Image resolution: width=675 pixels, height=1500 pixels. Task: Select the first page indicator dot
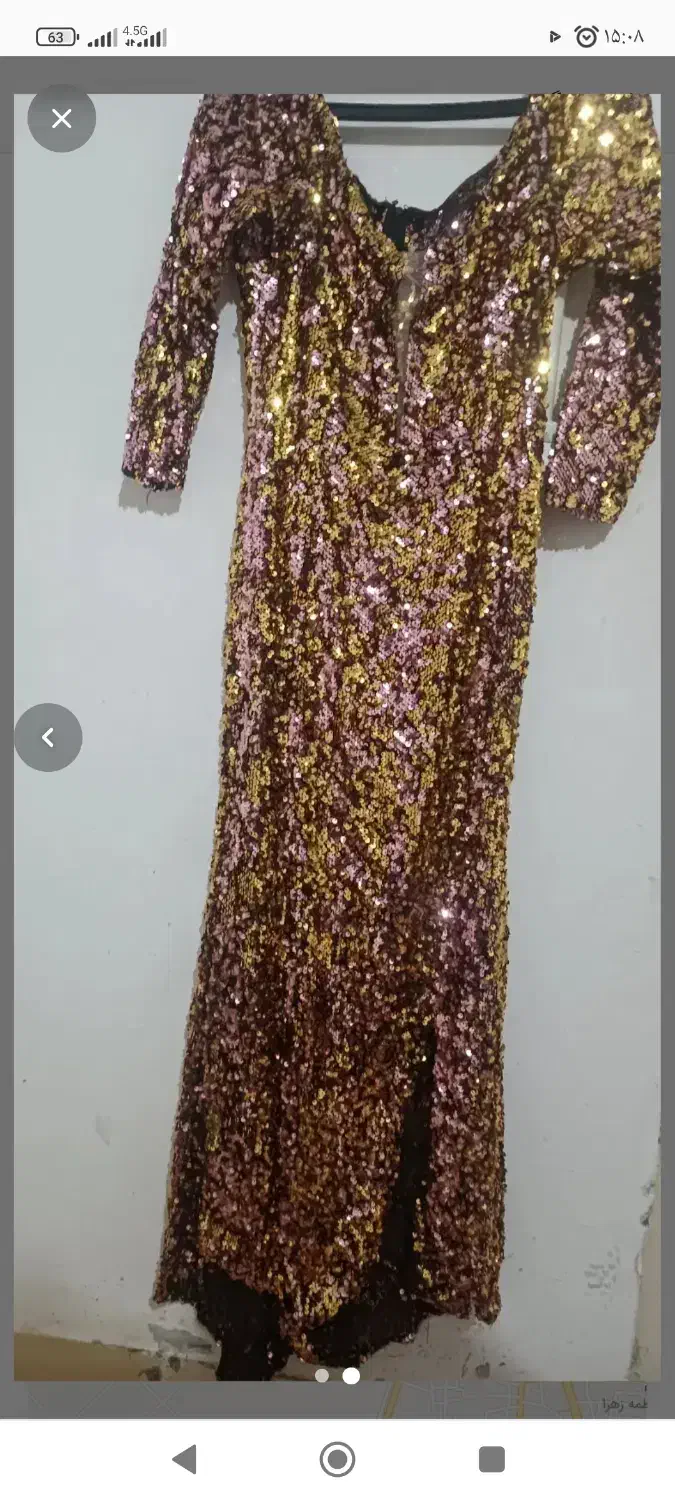[322, 1375]
